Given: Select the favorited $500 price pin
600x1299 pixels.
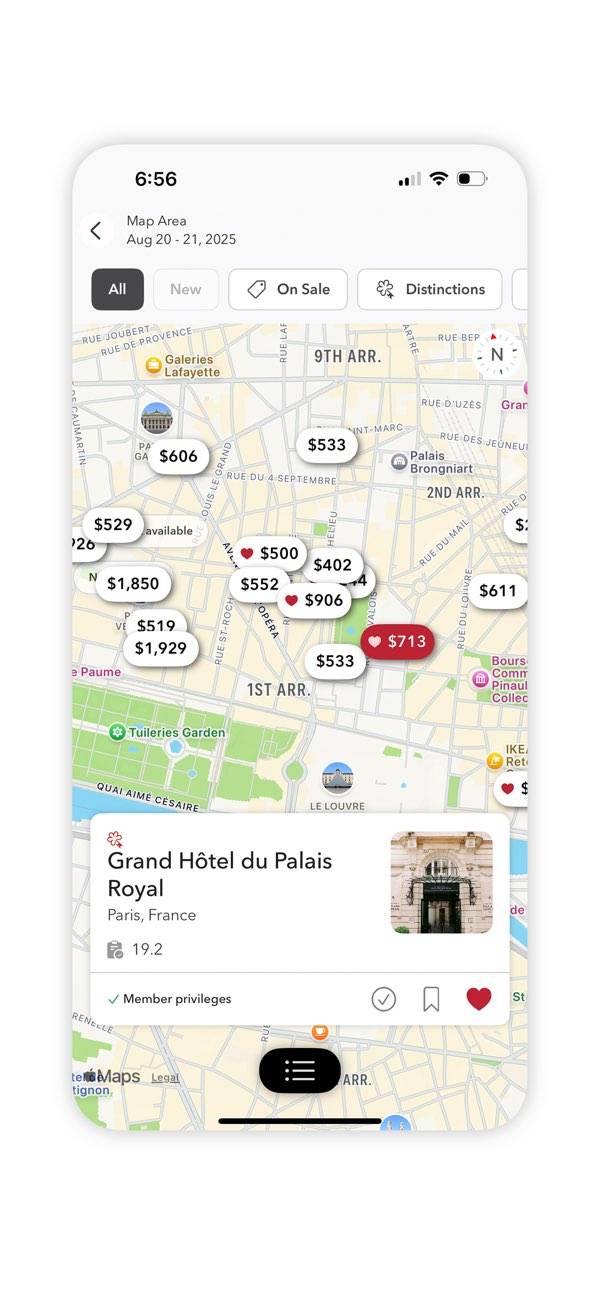Looking at the screenshot, I should click(270, 553).
